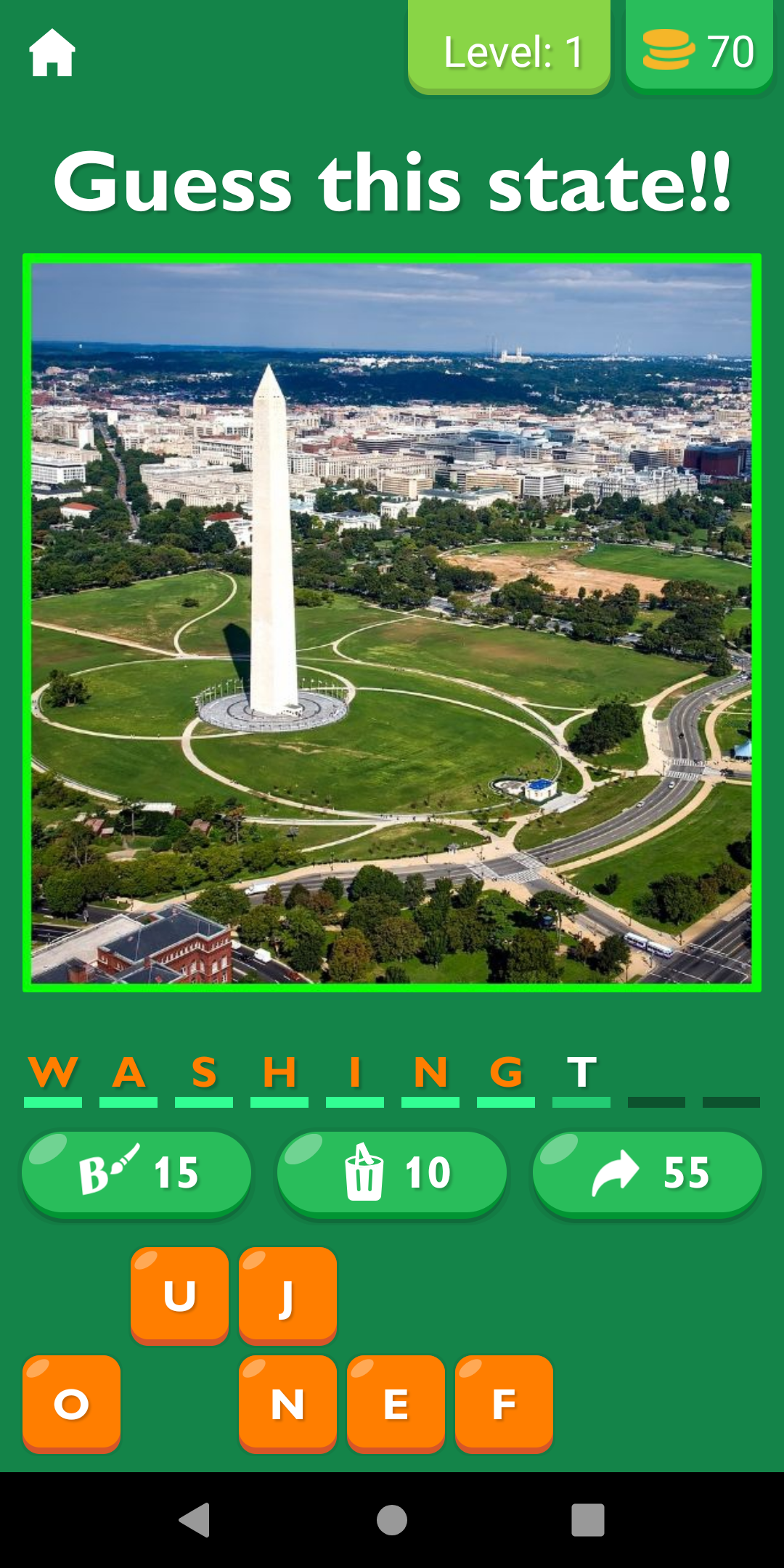Open the system recent apps button
Image resolution: width=784 pixels, height=1568 pixels.
(x=588, y=1519)
